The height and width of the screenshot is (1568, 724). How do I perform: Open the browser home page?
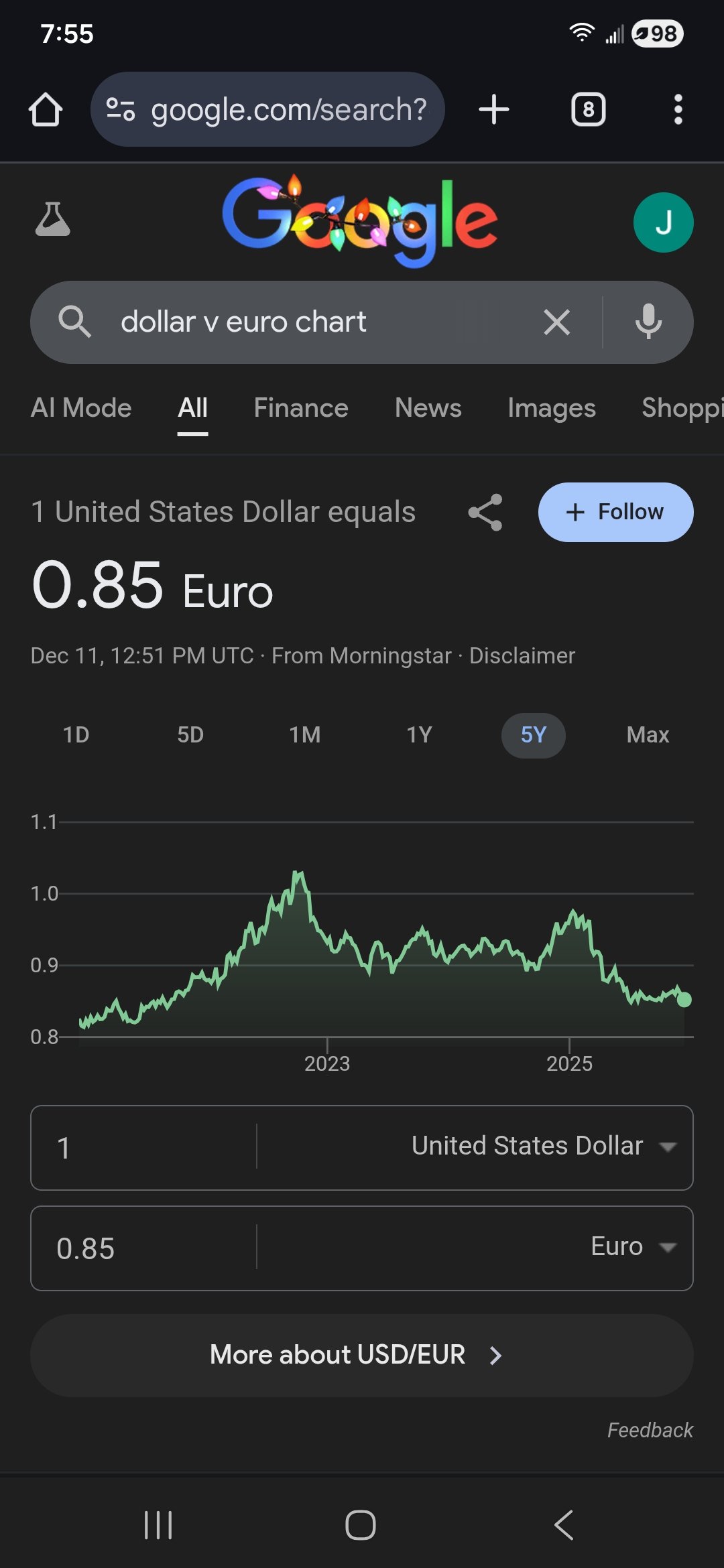[x=46, y=109]
